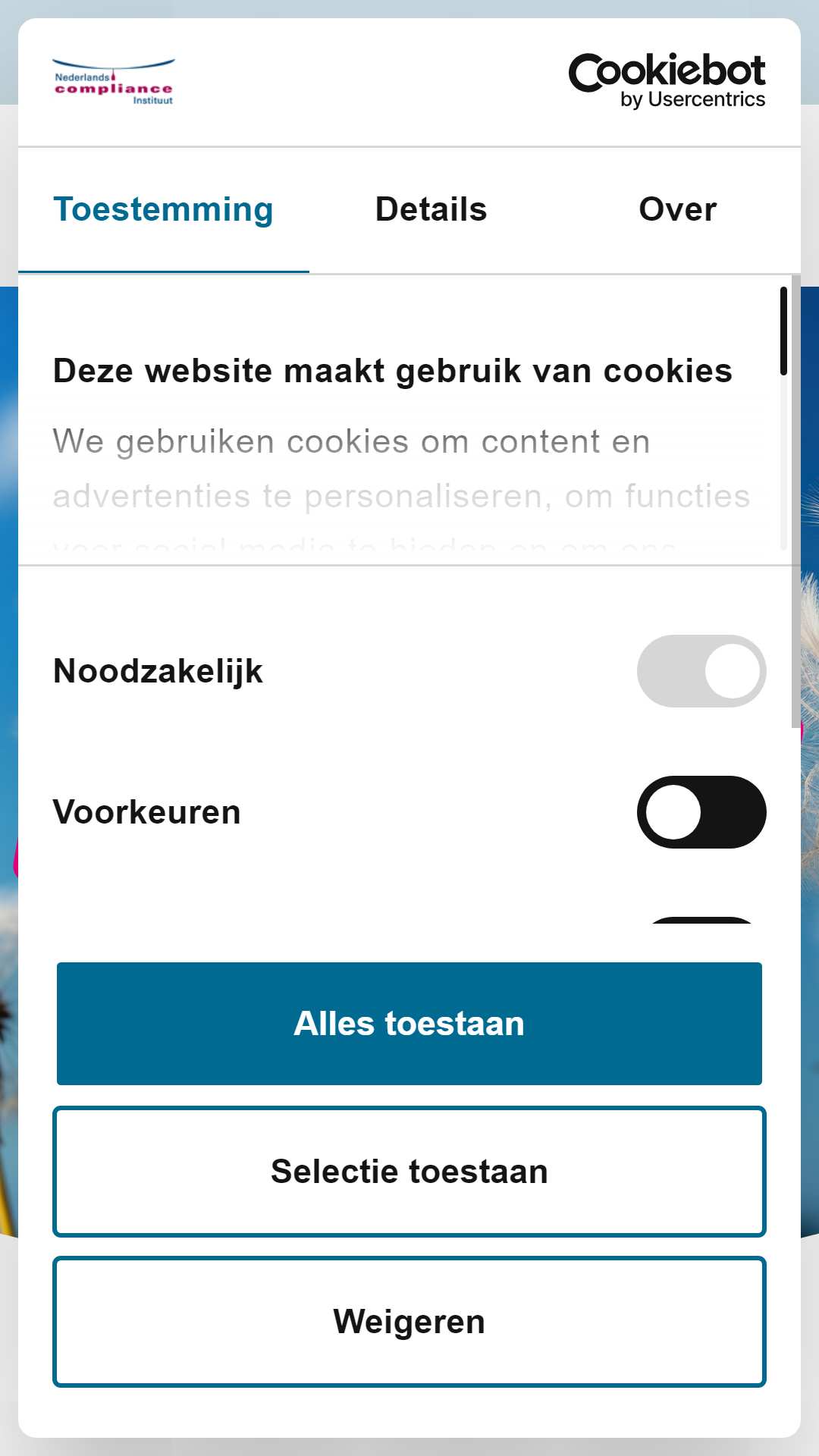Toggle the Voorkeuren cookie switch
Image resolution: width=819 pixels, height=1456 pixels.
click(x=701, y=812)
